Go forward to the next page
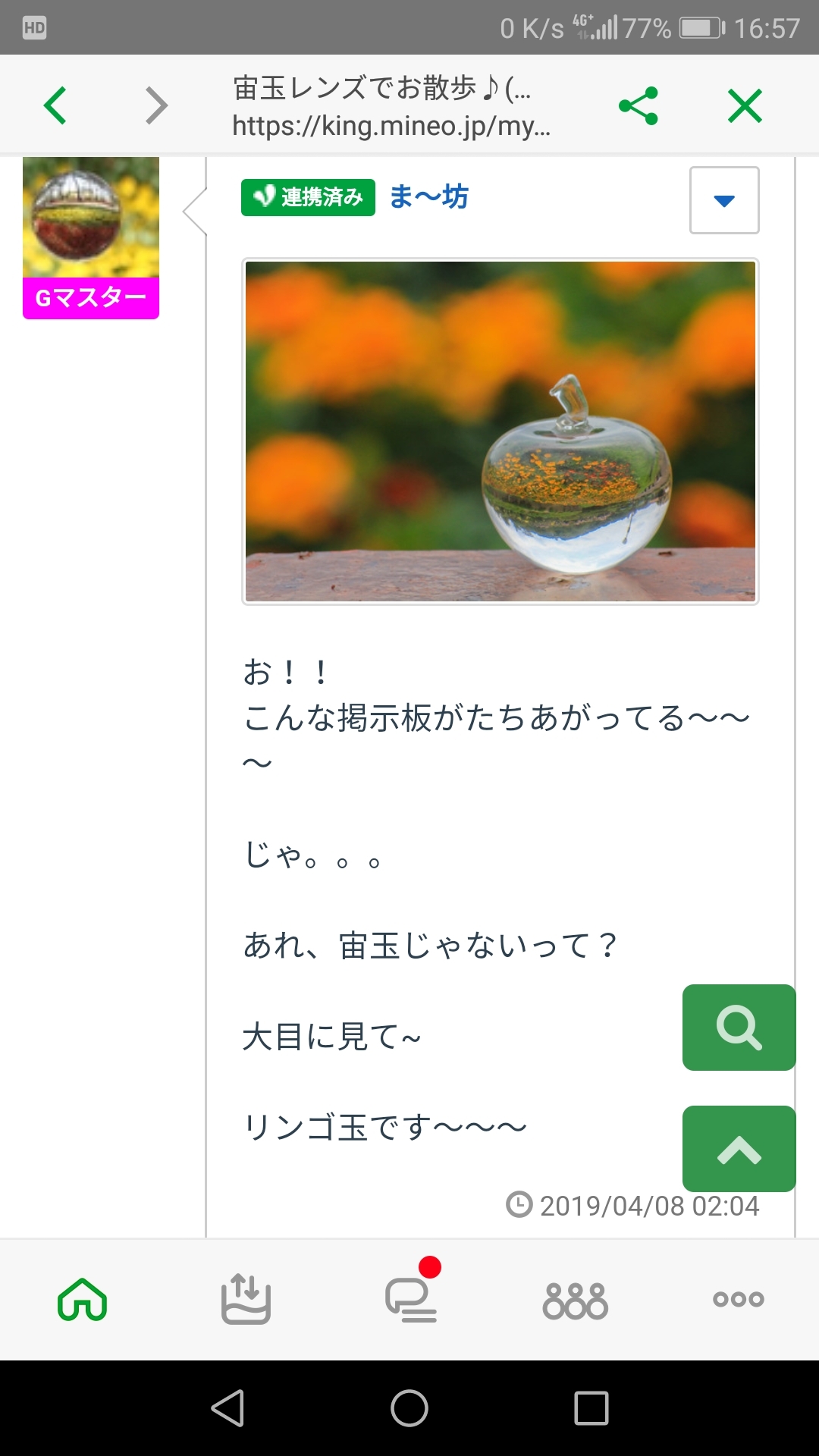 click(155, 105)
